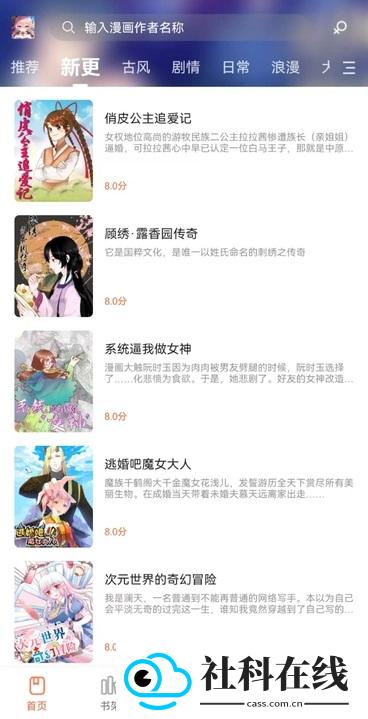Open the manga 俏皮公主追爱记
The height and width of the screenshot is (719, 368).
coord(184,151)
